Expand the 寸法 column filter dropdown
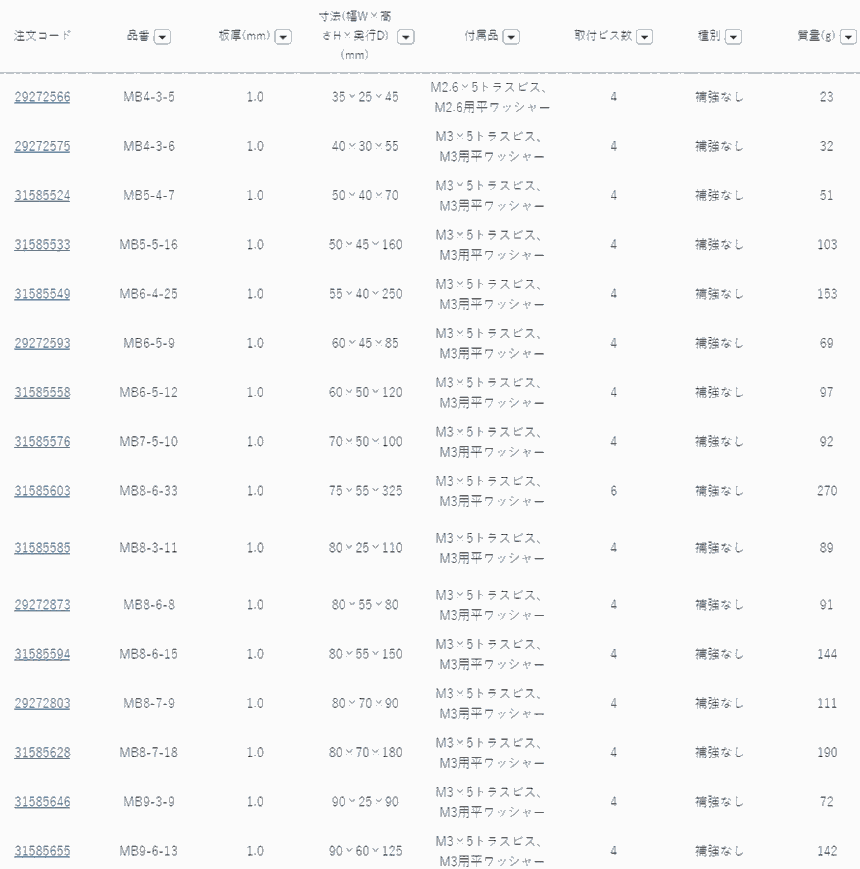This screenshot has width=860, height=869. pyautogui.click(x=405, y=37)
